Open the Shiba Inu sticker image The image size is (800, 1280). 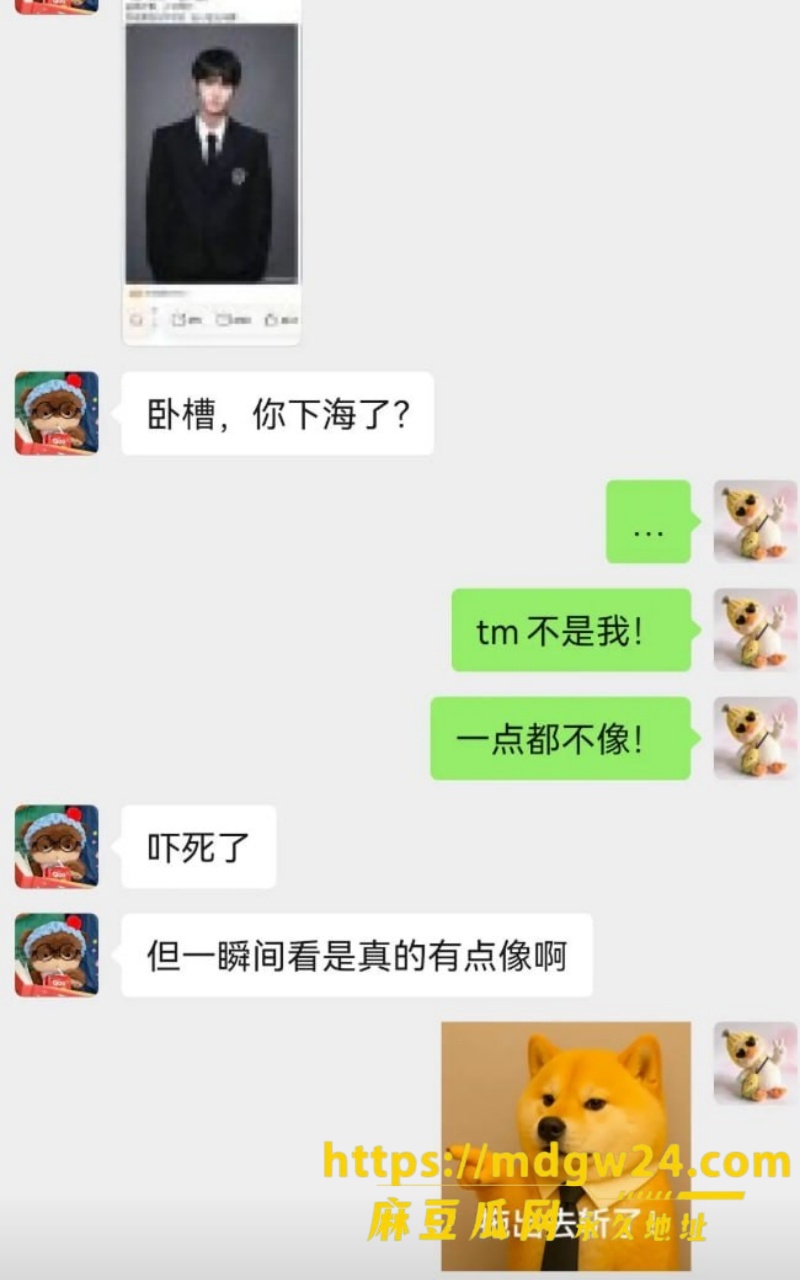(x=566, y=1146)
